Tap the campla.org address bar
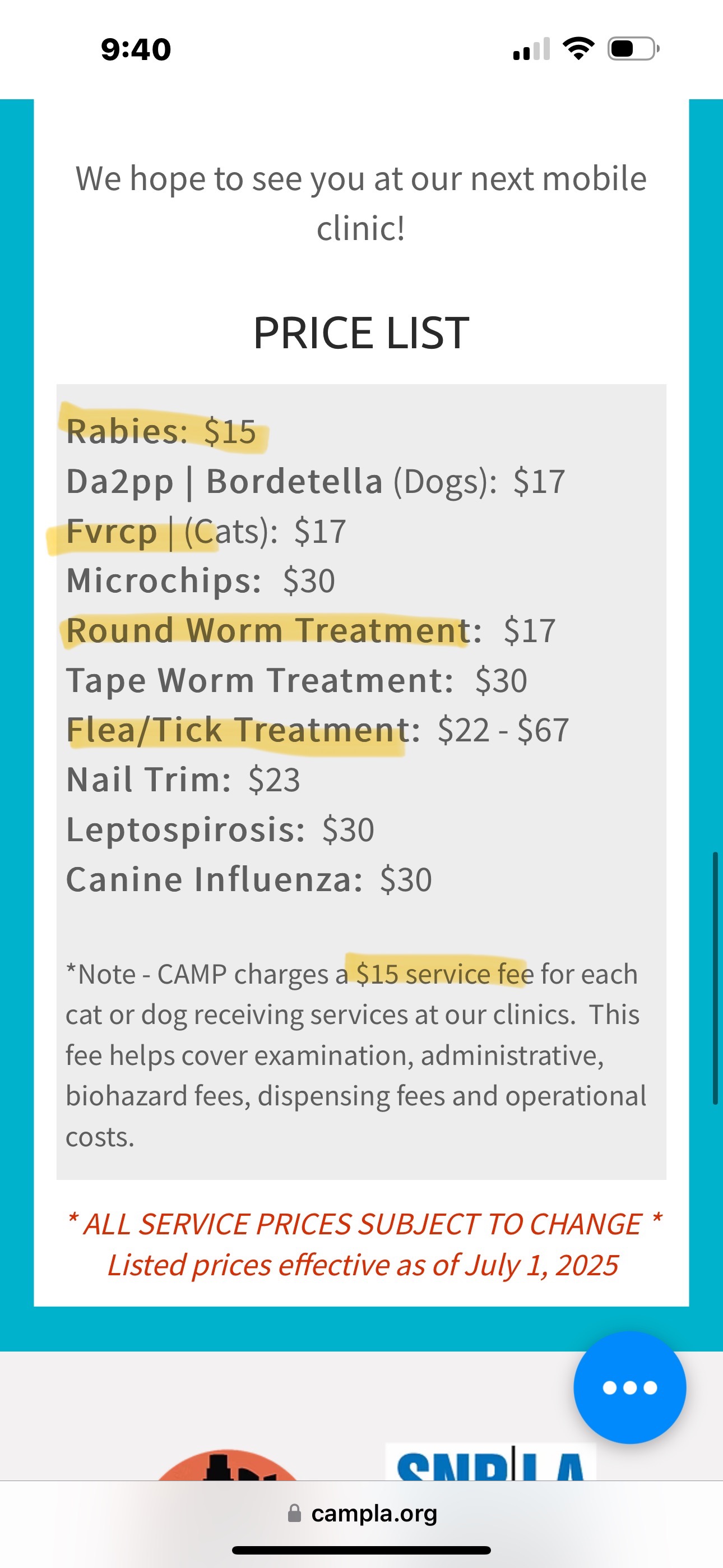The width and height of the screenshot is (723, 1568). point(363,1513)
